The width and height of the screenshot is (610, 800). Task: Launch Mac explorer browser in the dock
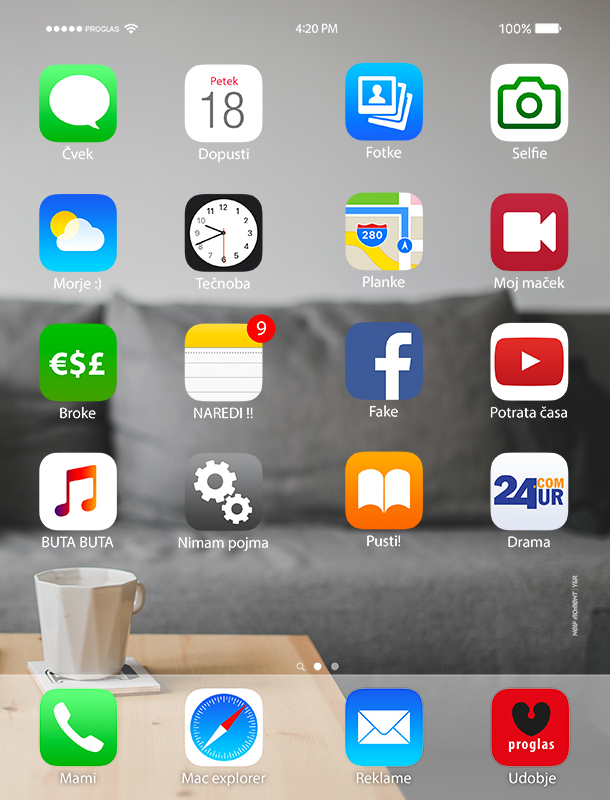pyautogui.click(x=224, y=727)
